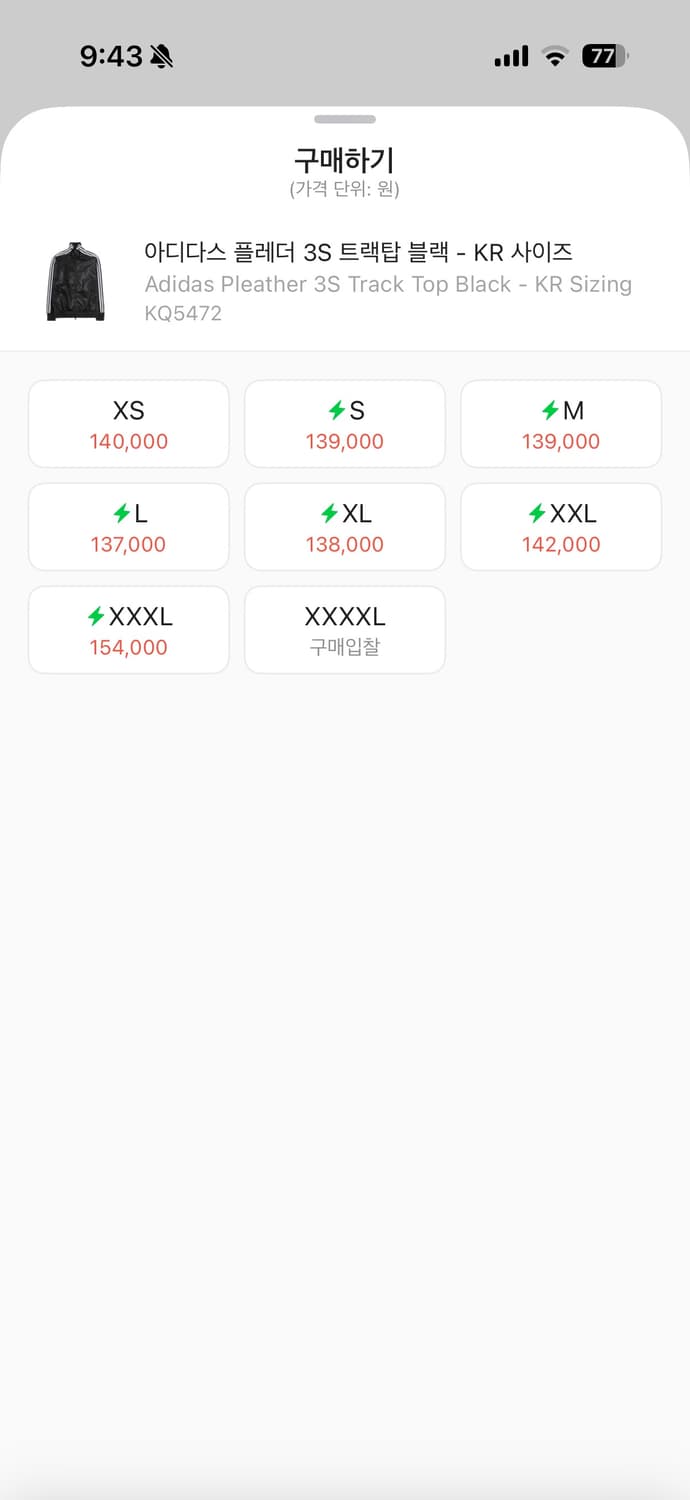Image resolution: width=690 pixels, height=1500 pixels.
Task: Tap the sheet grabber handle
Action: (x=345, y=119)
